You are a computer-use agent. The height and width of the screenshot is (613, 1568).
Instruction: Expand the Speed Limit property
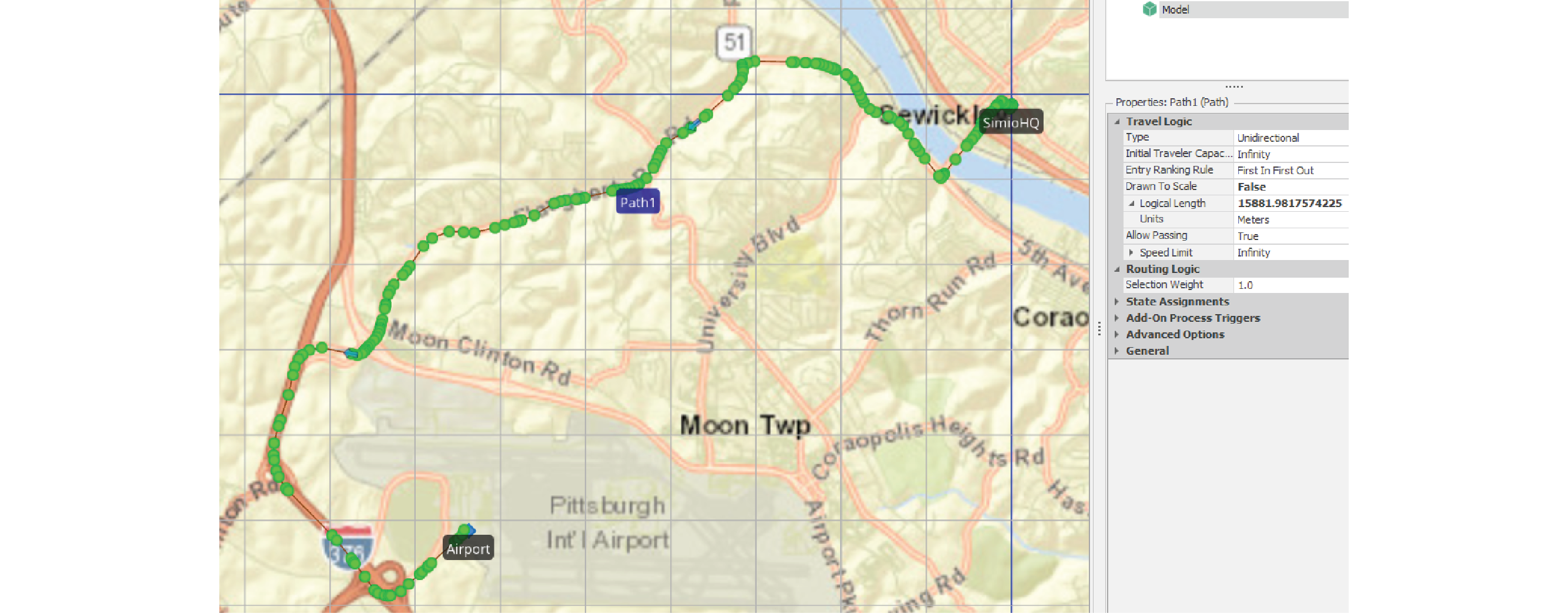click(x=1132, y=253)
